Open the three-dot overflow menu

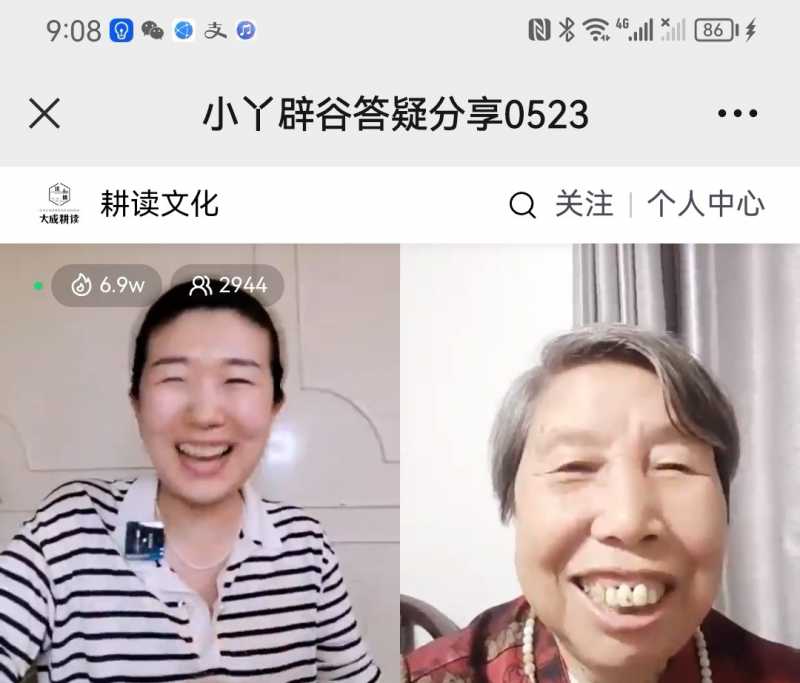click(x=737, y=114)
